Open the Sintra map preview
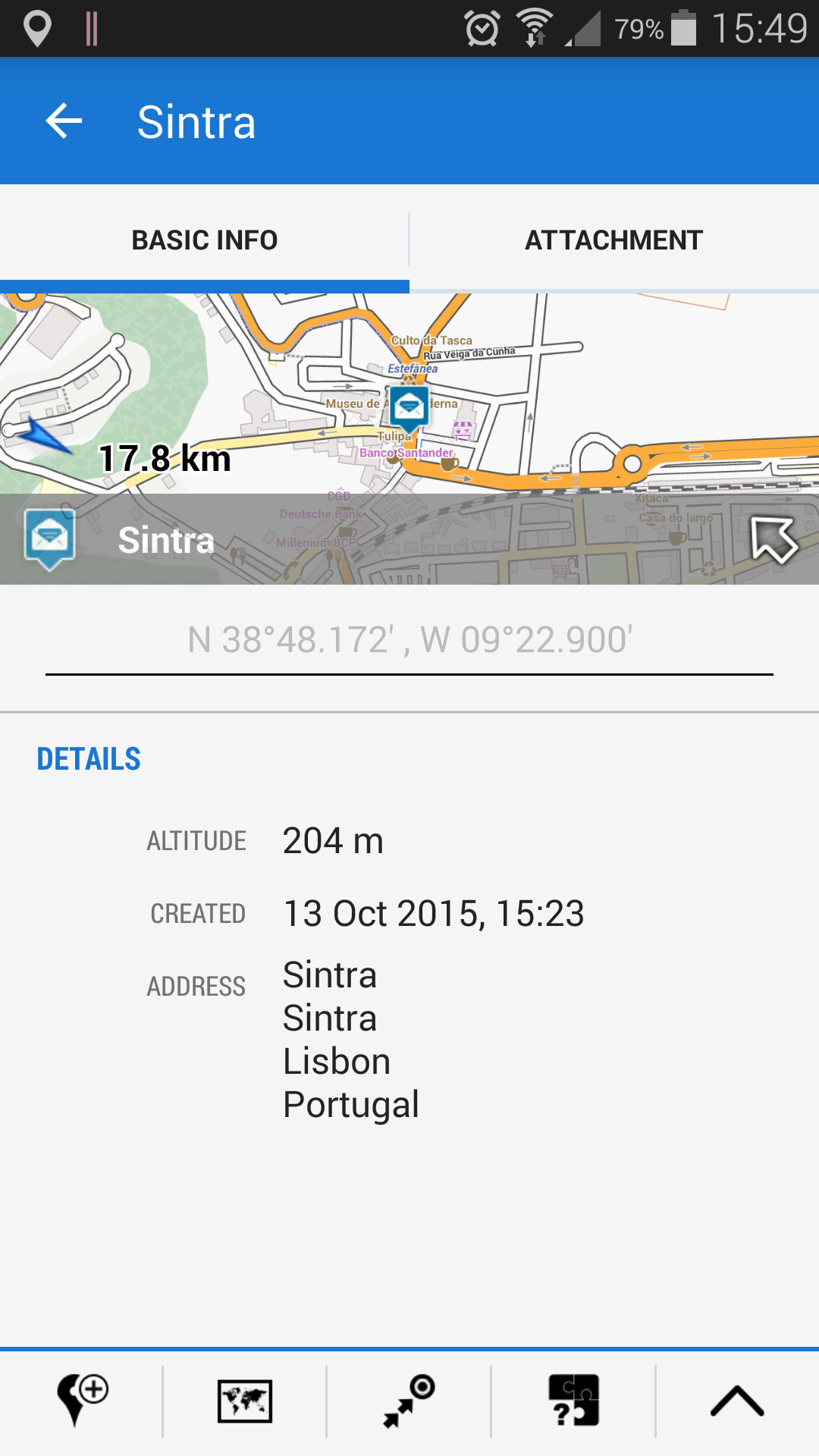The width and height of the screenshot is (819, 1456). [x=409, y=394]
